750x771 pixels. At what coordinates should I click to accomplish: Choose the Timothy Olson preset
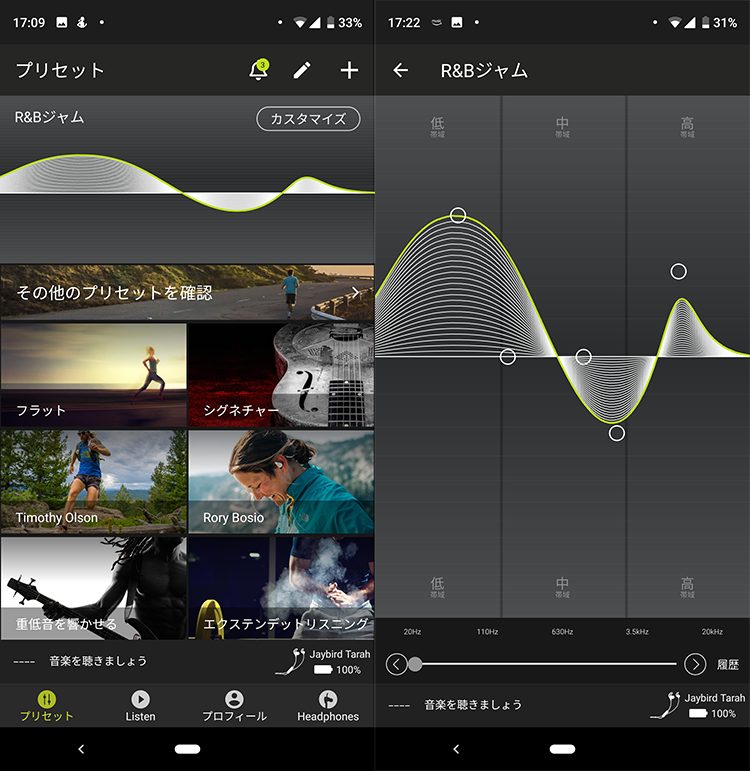pos(93,482)
